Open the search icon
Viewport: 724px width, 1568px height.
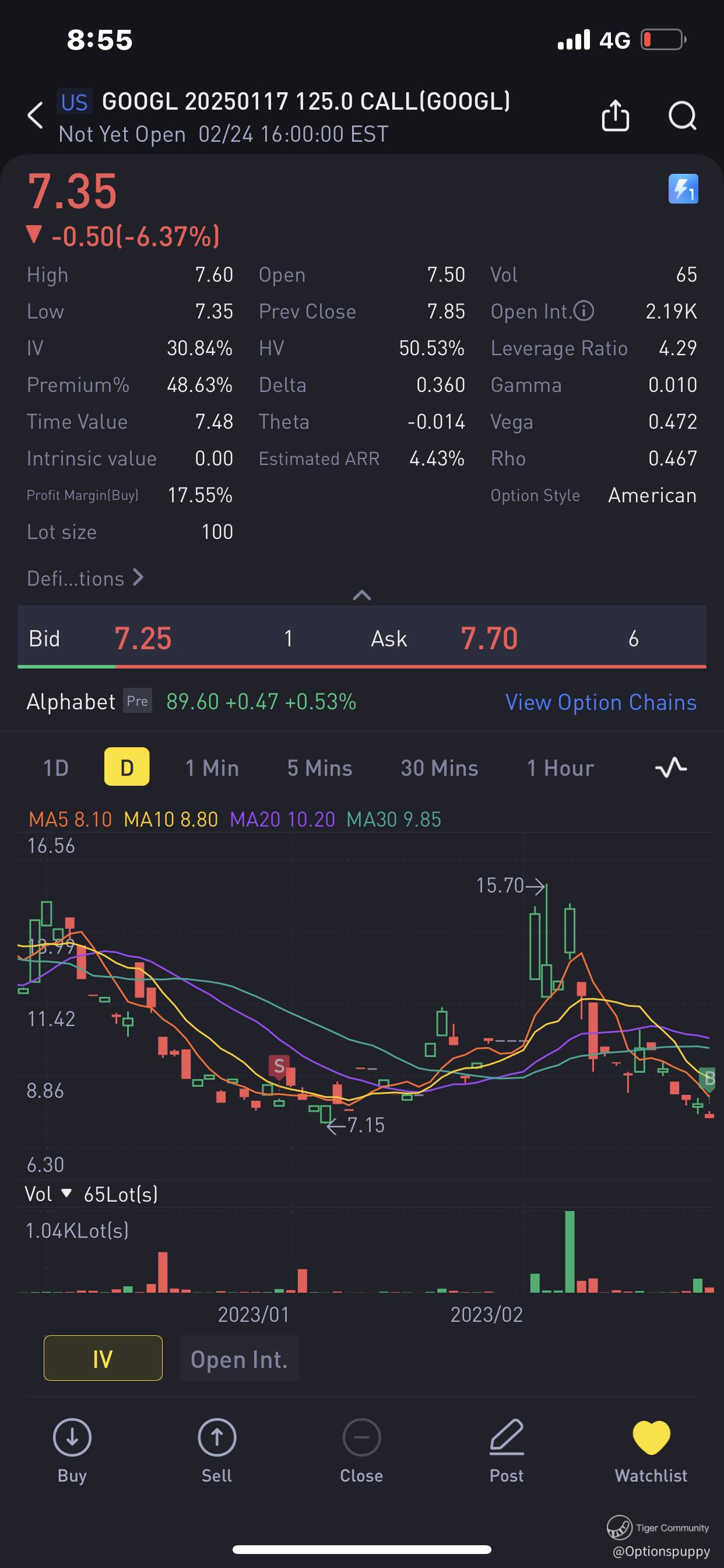click(x=682, y=115)
